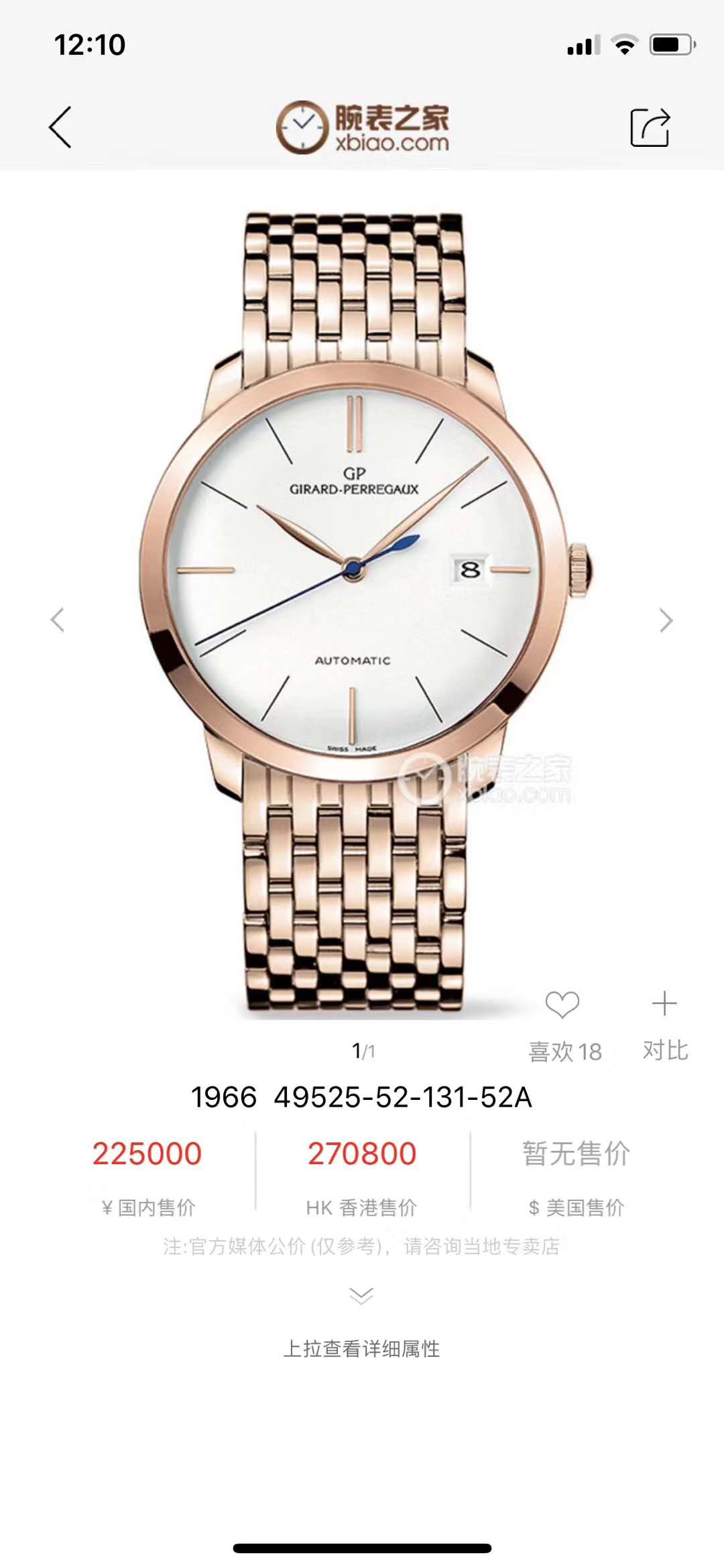Show the previous watch image

[x=58, y=620]
